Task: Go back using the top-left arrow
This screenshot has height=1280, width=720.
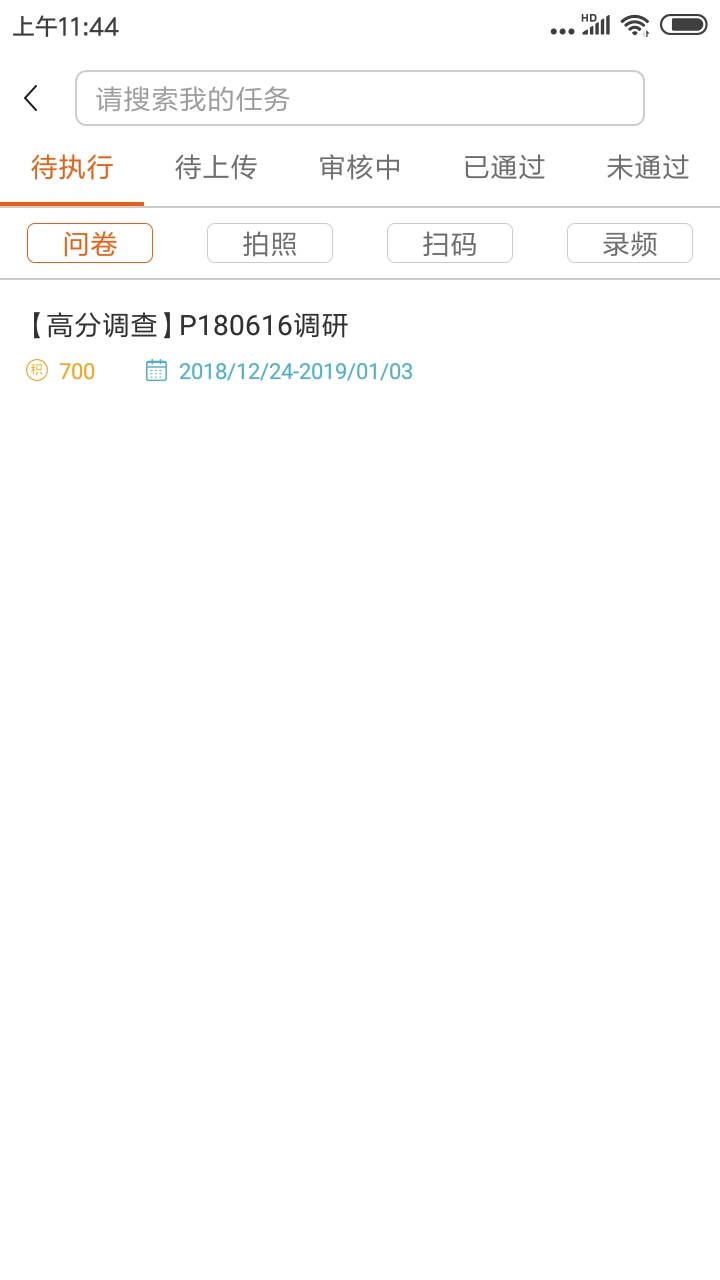Action: coord(31,98)
